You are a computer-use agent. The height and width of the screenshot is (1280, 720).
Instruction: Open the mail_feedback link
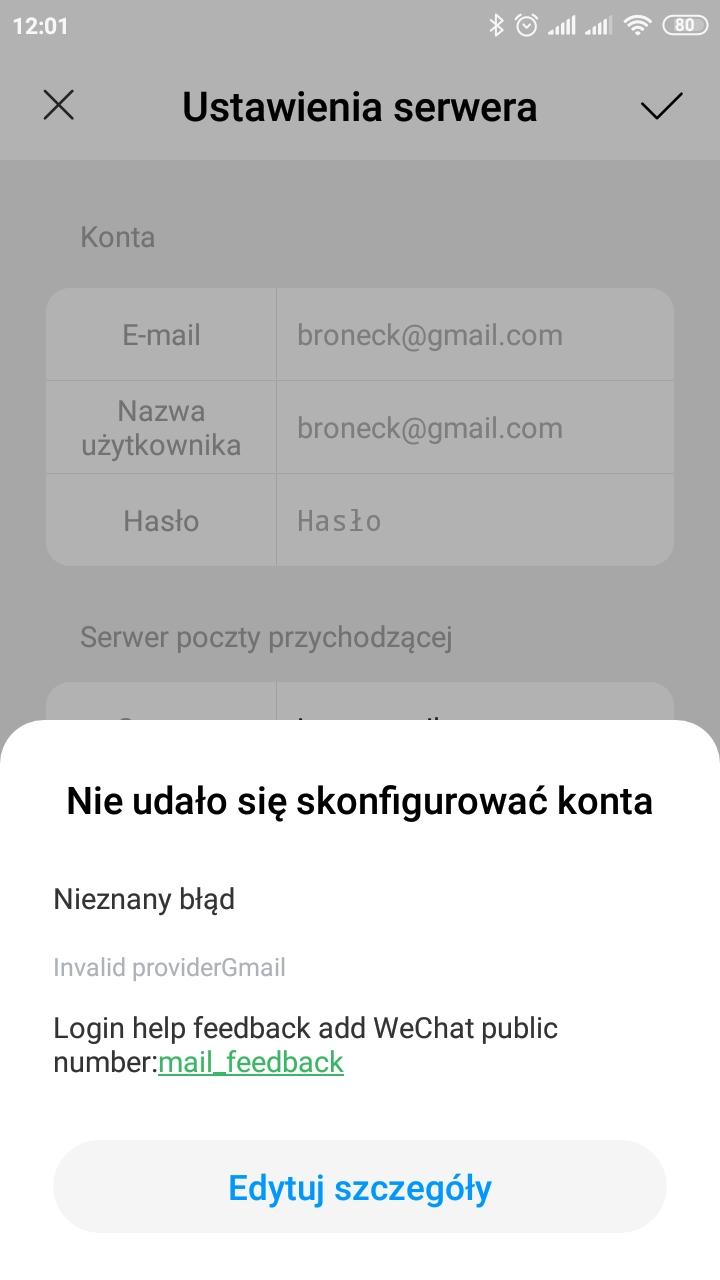tap(251, 1062)
